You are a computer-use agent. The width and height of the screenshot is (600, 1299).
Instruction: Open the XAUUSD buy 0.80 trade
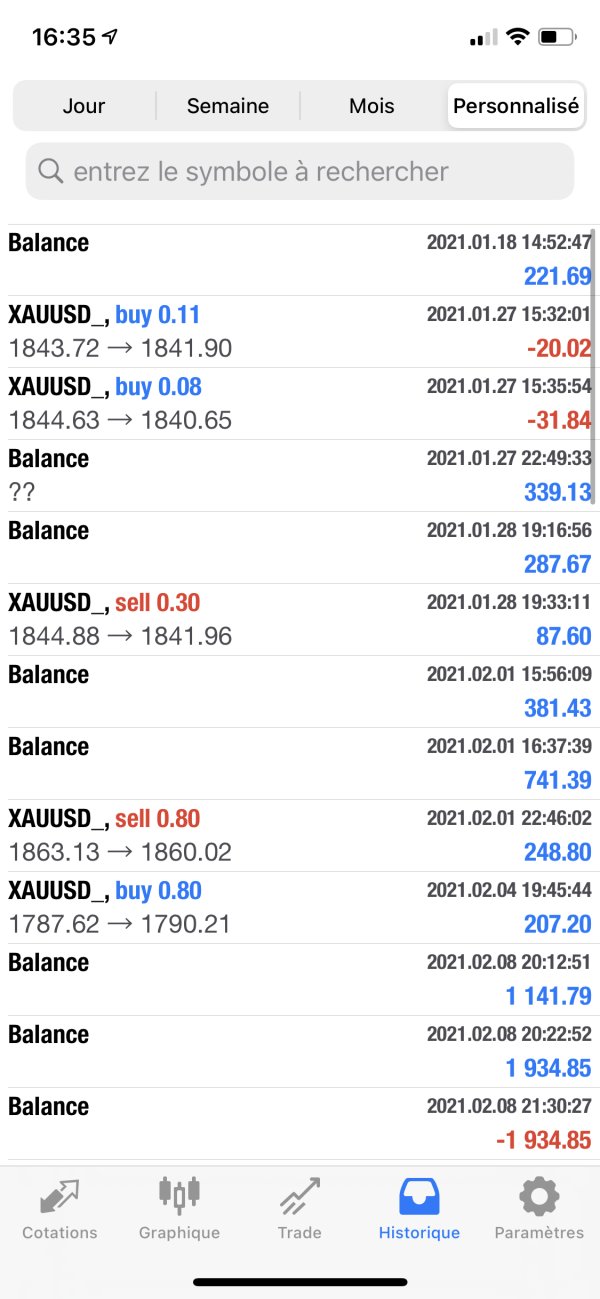[x=300, y=908]
